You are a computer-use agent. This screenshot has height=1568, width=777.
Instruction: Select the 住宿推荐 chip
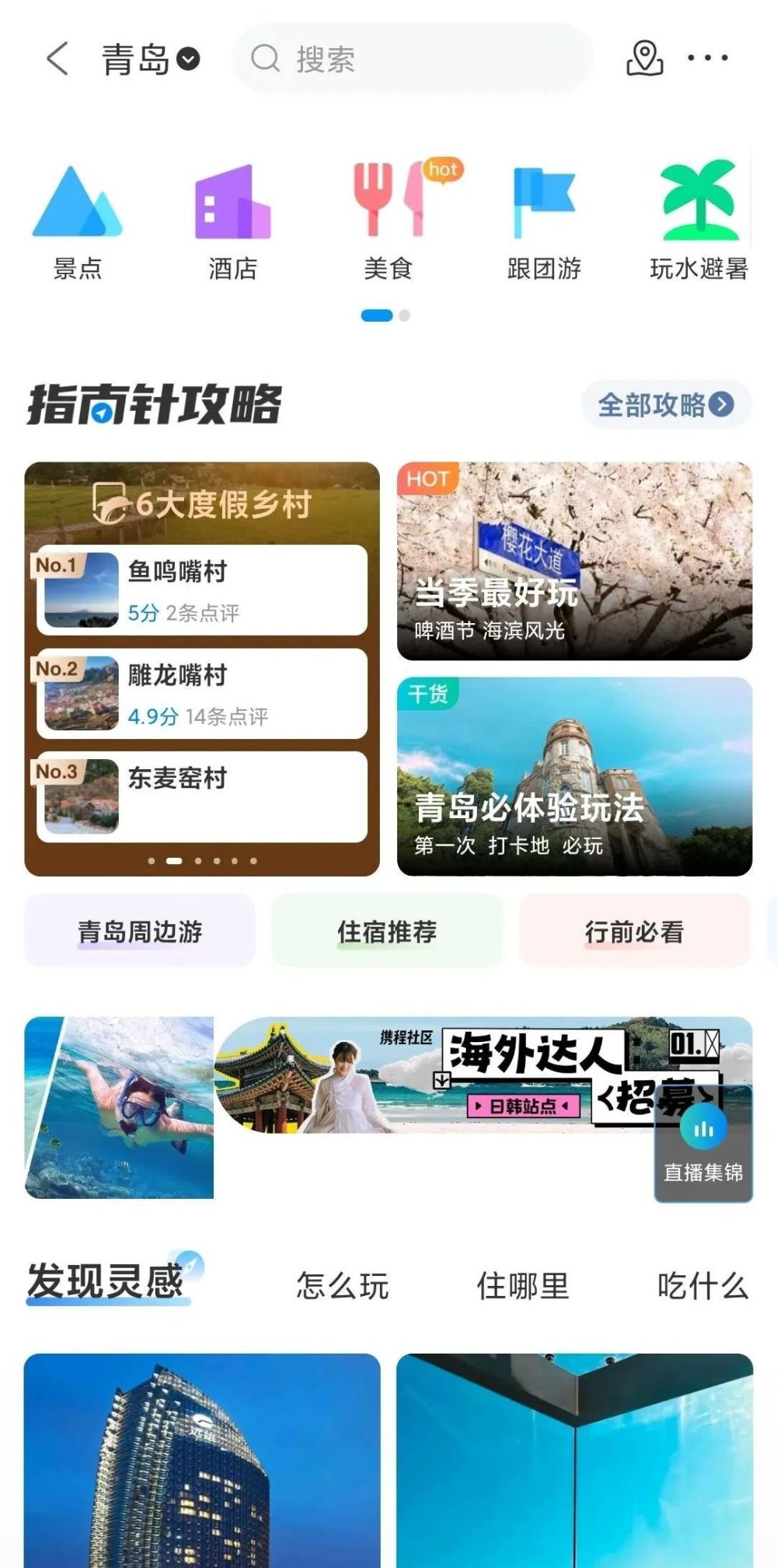pyautogui.click(x=387, y=931)
